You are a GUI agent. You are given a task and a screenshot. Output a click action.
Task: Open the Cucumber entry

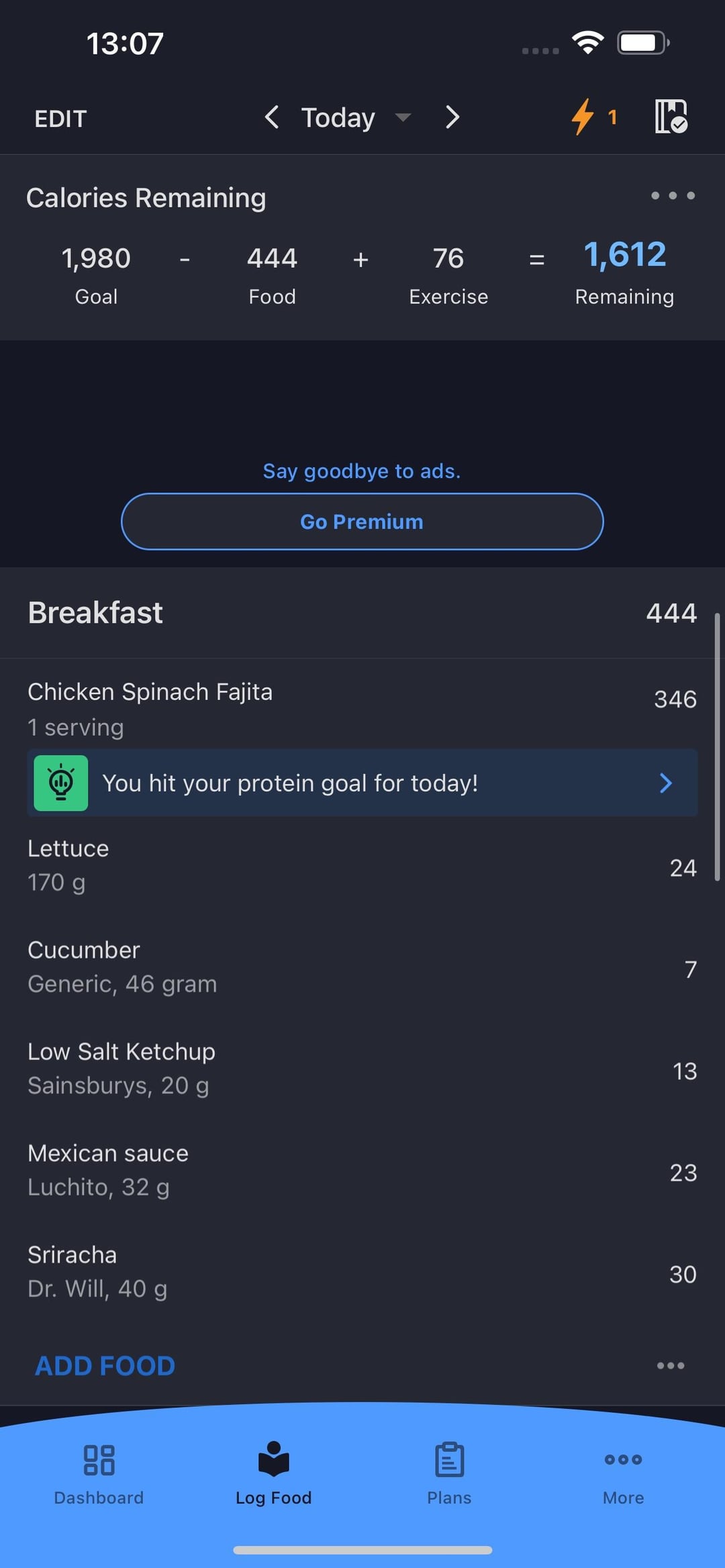pyautogui.click(x=362, y=967)
